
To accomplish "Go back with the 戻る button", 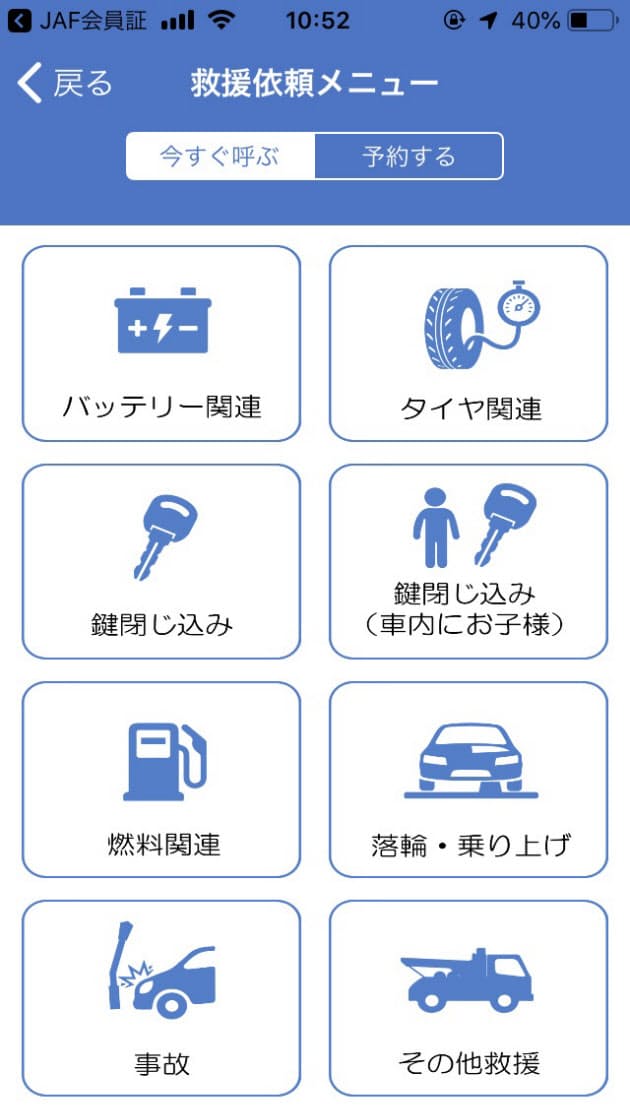I will 65,84.
